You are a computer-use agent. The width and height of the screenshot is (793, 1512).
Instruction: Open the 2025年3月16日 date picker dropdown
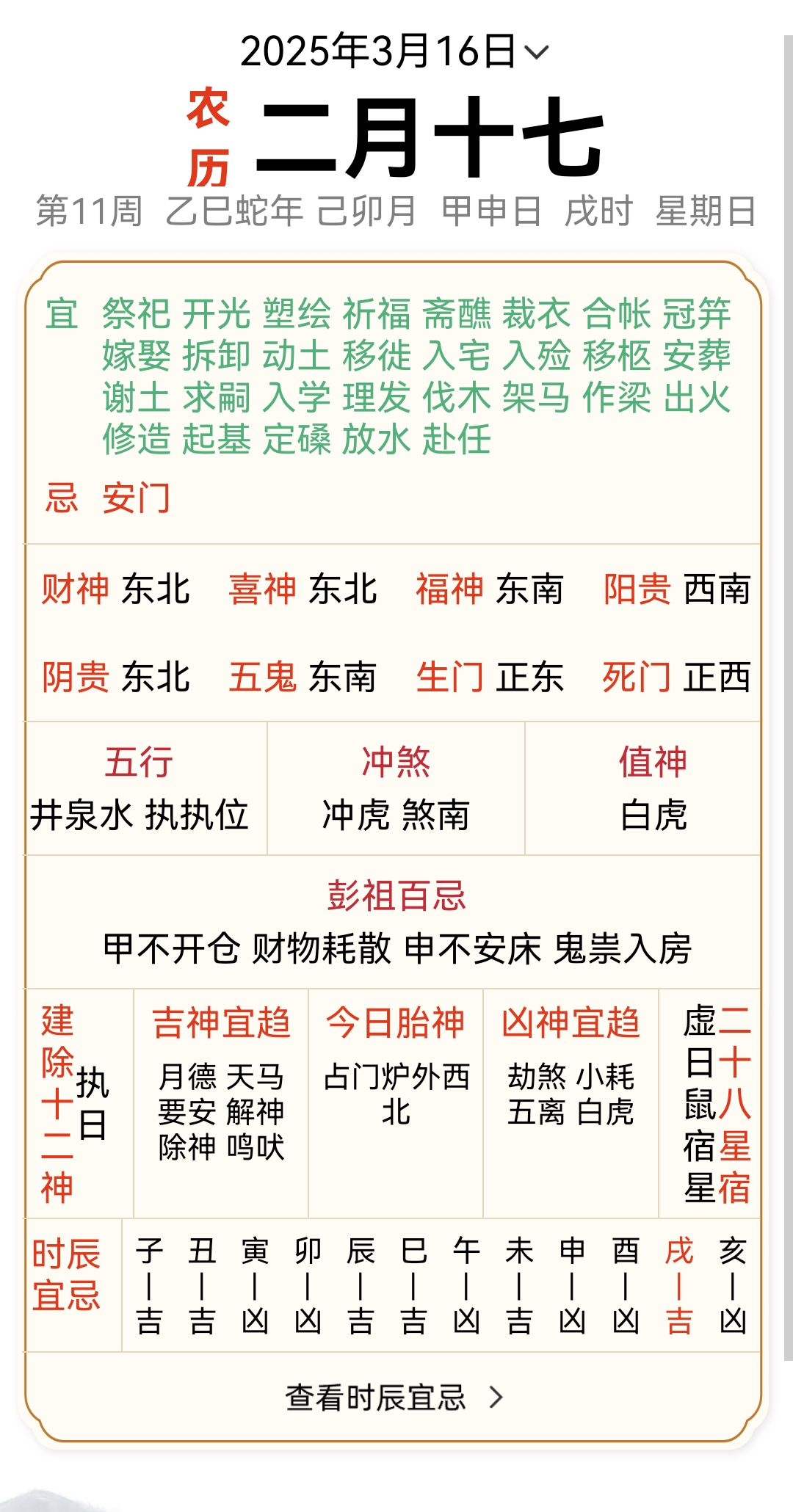point(394,51)
